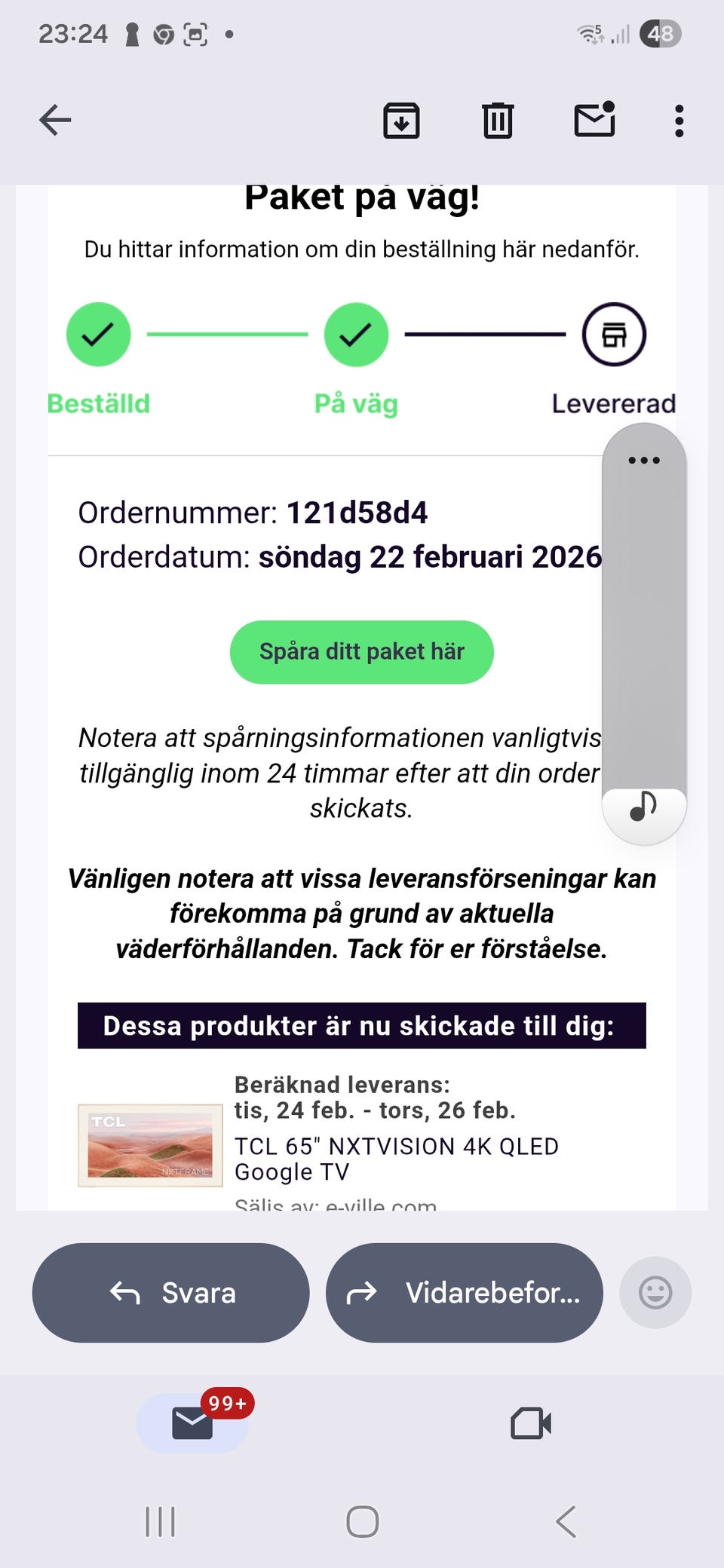The height and width of the screenshot is (1568, 724).
Task: Mark the email unread with the envelope icon
Action: tap(595, 119)
